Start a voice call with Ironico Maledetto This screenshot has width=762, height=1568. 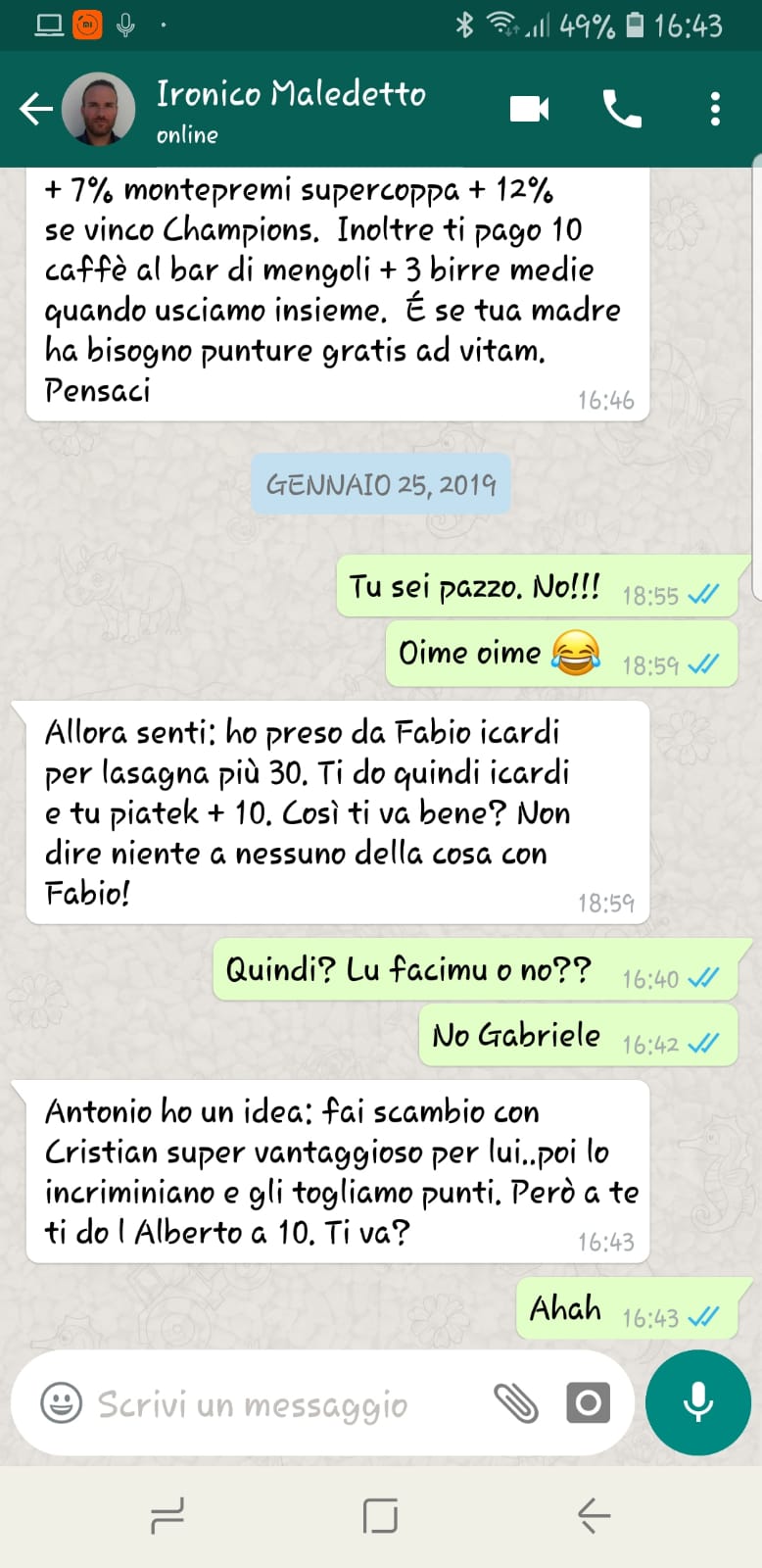tap(622, 109)
